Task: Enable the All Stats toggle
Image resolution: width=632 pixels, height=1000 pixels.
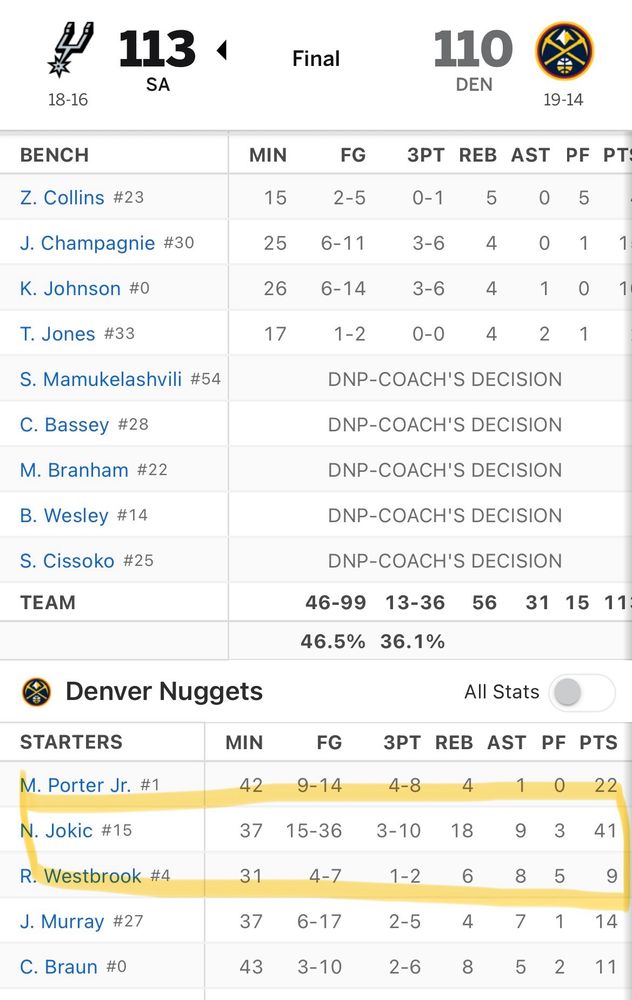Action: [582, 692]
